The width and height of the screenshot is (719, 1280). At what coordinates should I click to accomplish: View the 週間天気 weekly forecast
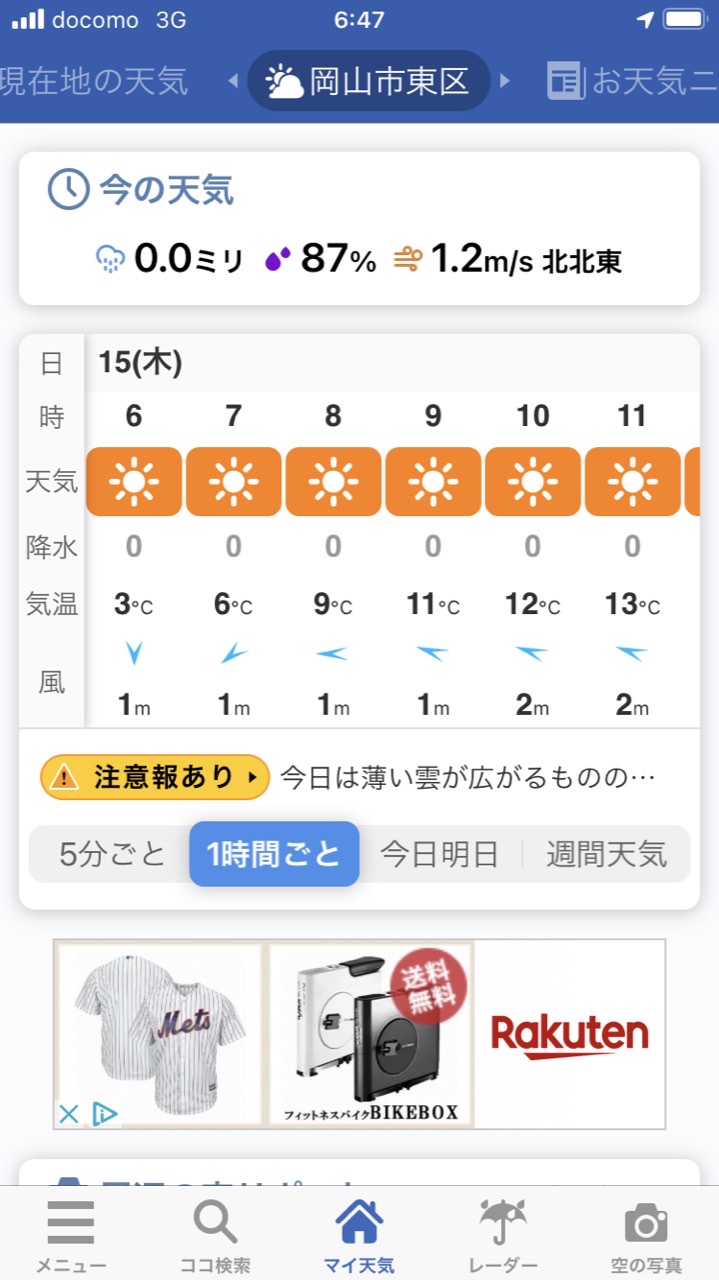point(606,854)
